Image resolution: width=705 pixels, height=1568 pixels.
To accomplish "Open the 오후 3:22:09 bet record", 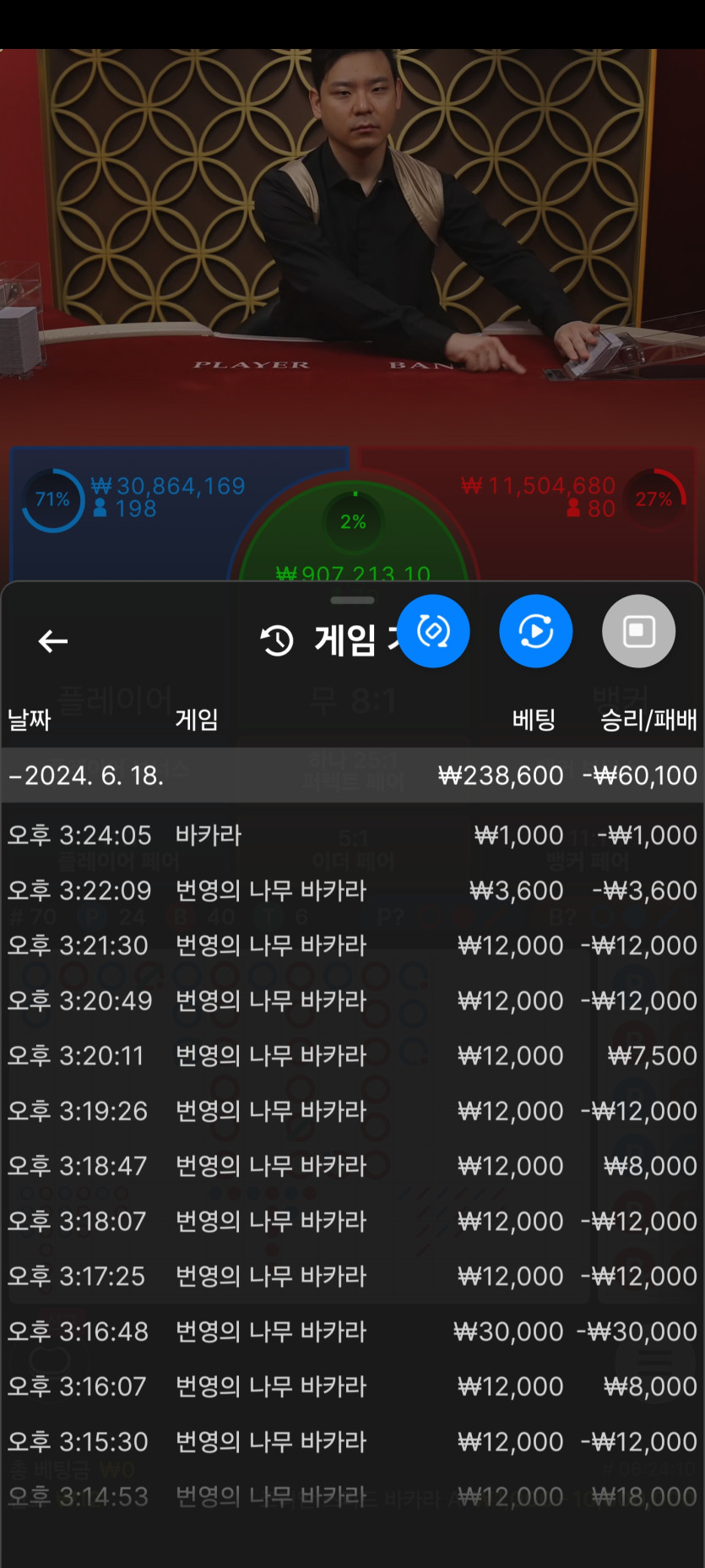I will [352, 890].
